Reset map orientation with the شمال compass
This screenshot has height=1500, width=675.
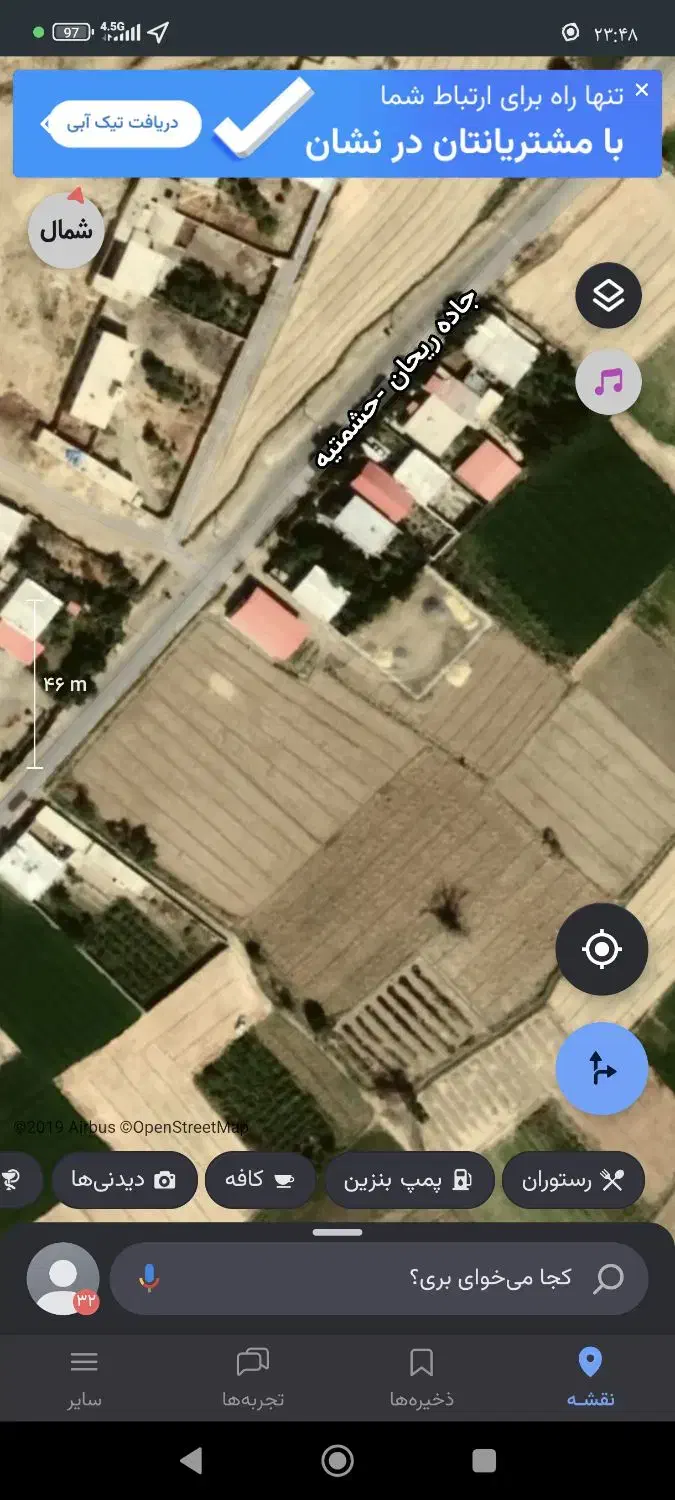pyautogui.click(x=66, y=230)
